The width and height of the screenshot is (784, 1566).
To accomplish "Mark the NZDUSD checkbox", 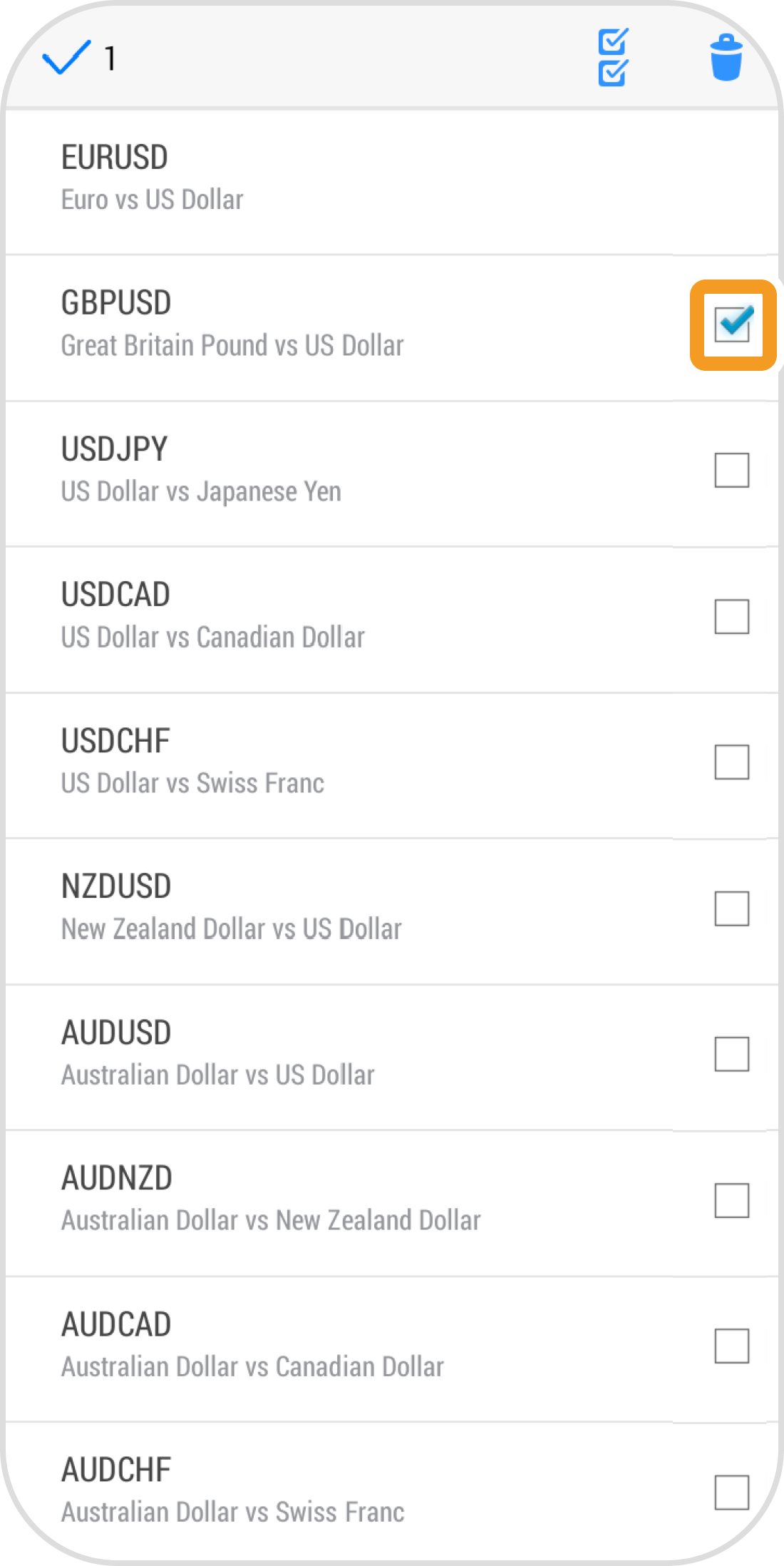I will click(x=732, y=908).
